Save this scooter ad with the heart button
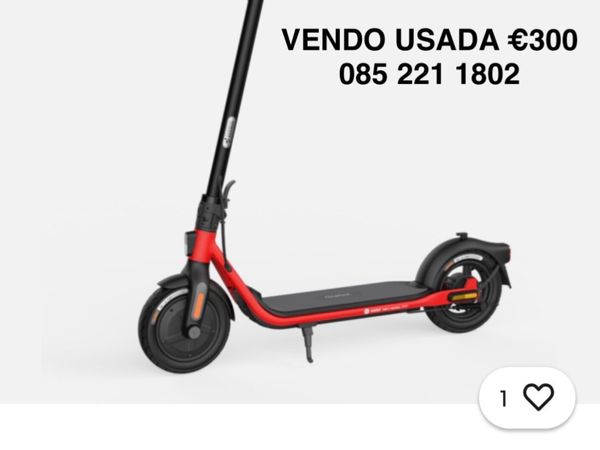 (538, 398)
